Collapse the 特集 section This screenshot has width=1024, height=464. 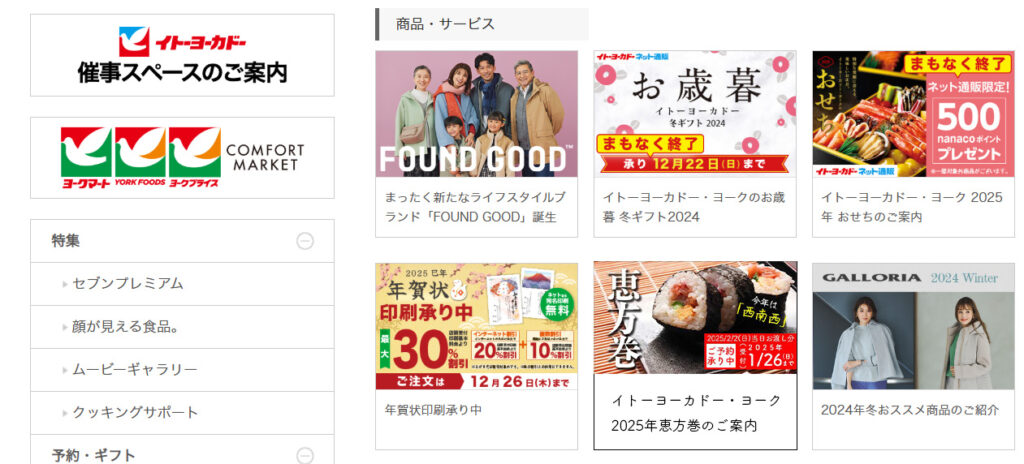(x=305, y=241)
